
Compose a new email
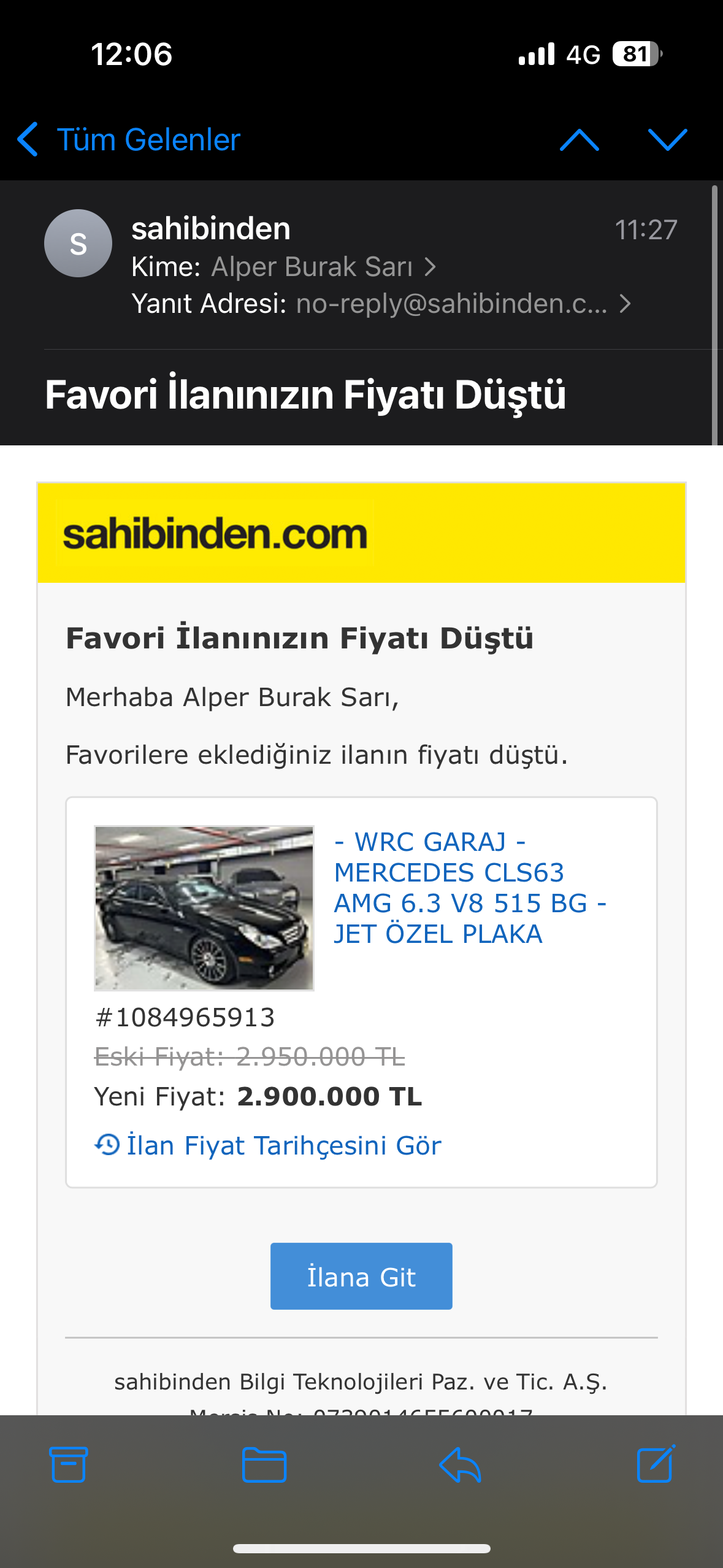point(656,1464)
